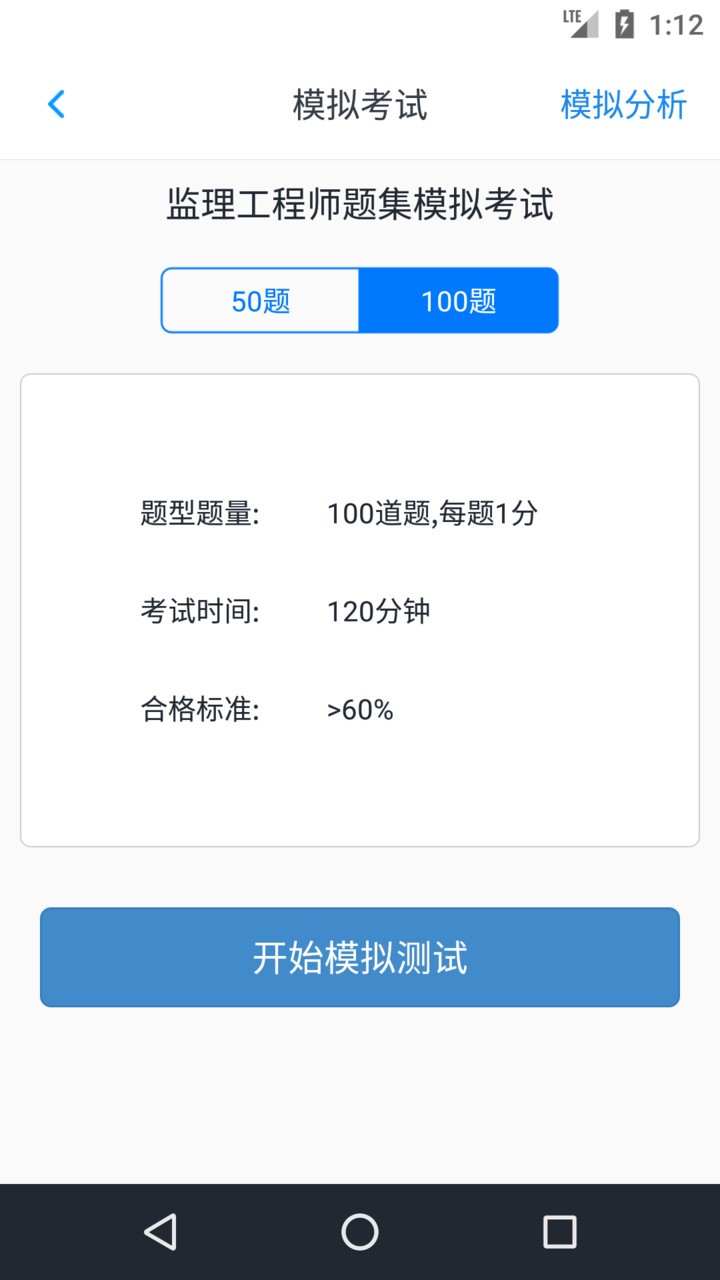Open 模拟分析 from the top right
The image size is (720, 1280).
[x=622, y=104]
